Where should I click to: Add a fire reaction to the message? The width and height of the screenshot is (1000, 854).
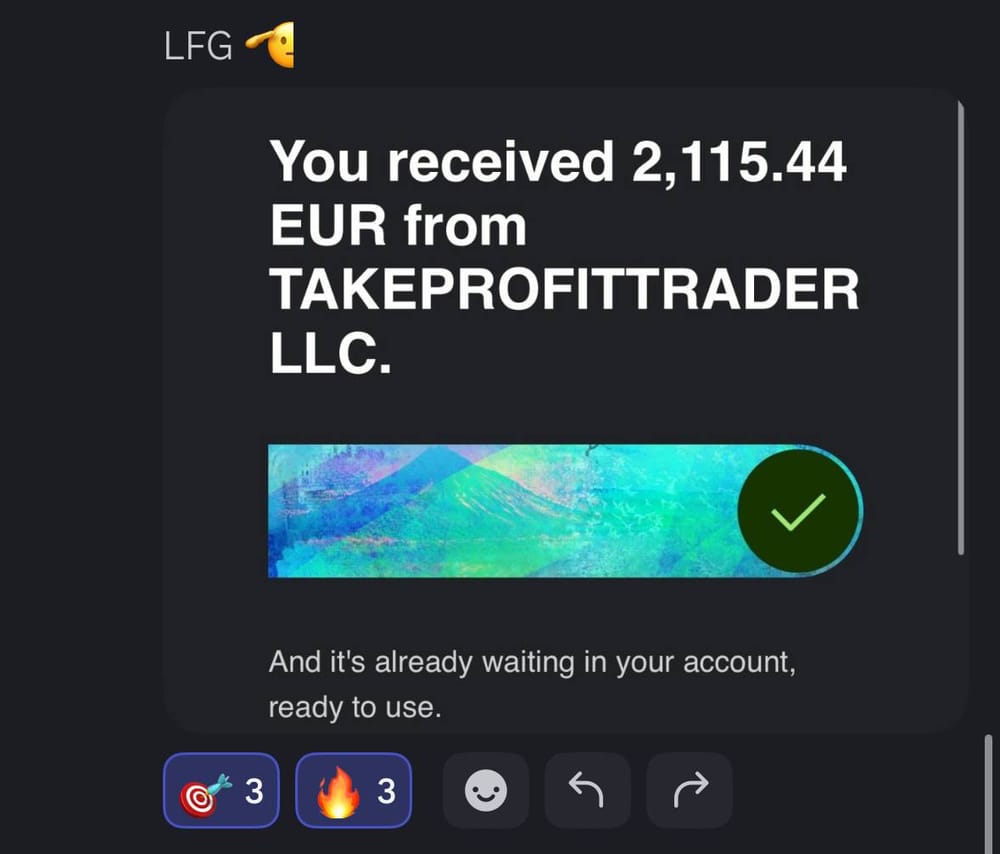(354, 790)
